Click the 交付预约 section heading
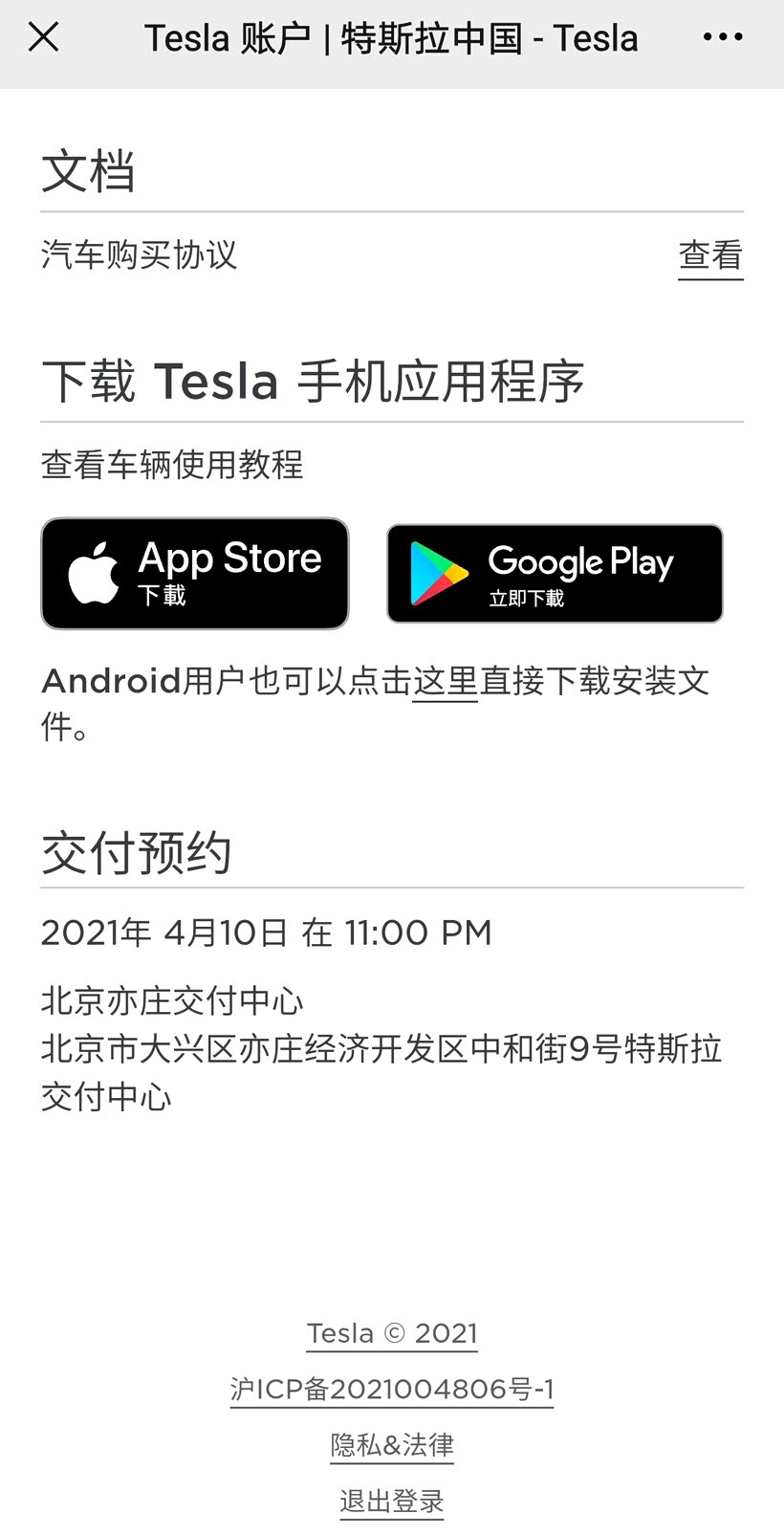This screenshot has height=1536, width=784. coord(137,851)
